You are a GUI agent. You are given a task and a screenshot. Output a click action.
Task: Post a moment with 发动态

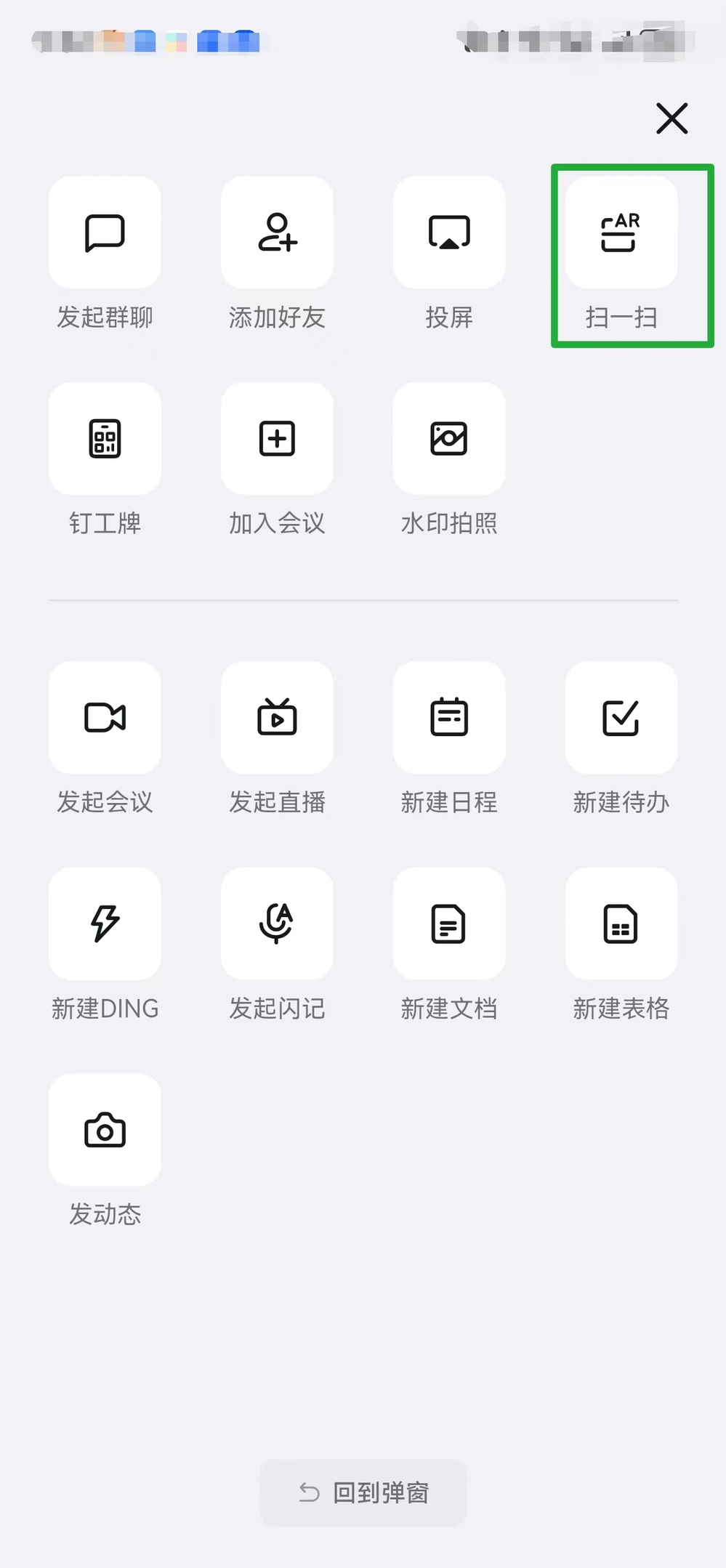105,1130
